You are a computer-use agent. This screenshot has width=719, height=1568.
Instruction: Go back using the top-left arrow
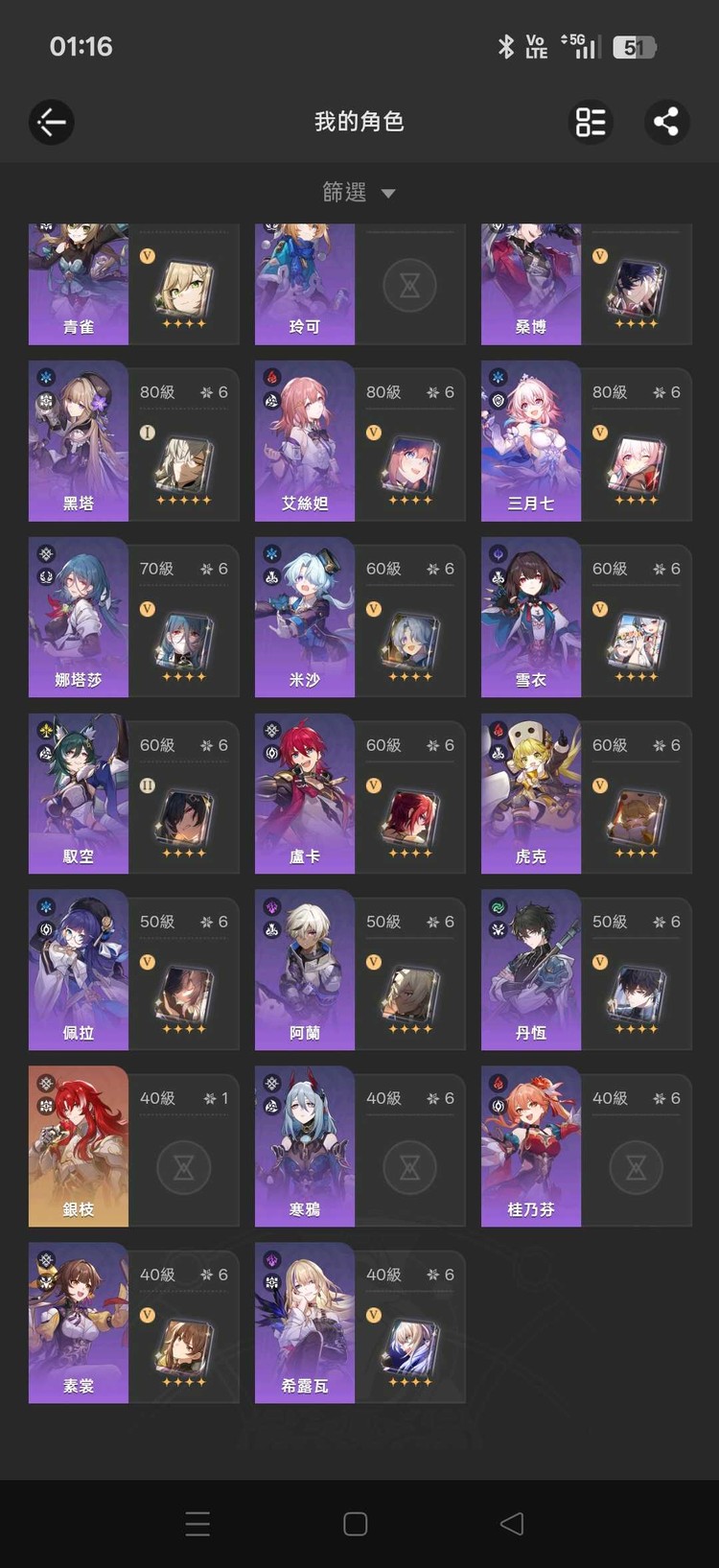52,122
